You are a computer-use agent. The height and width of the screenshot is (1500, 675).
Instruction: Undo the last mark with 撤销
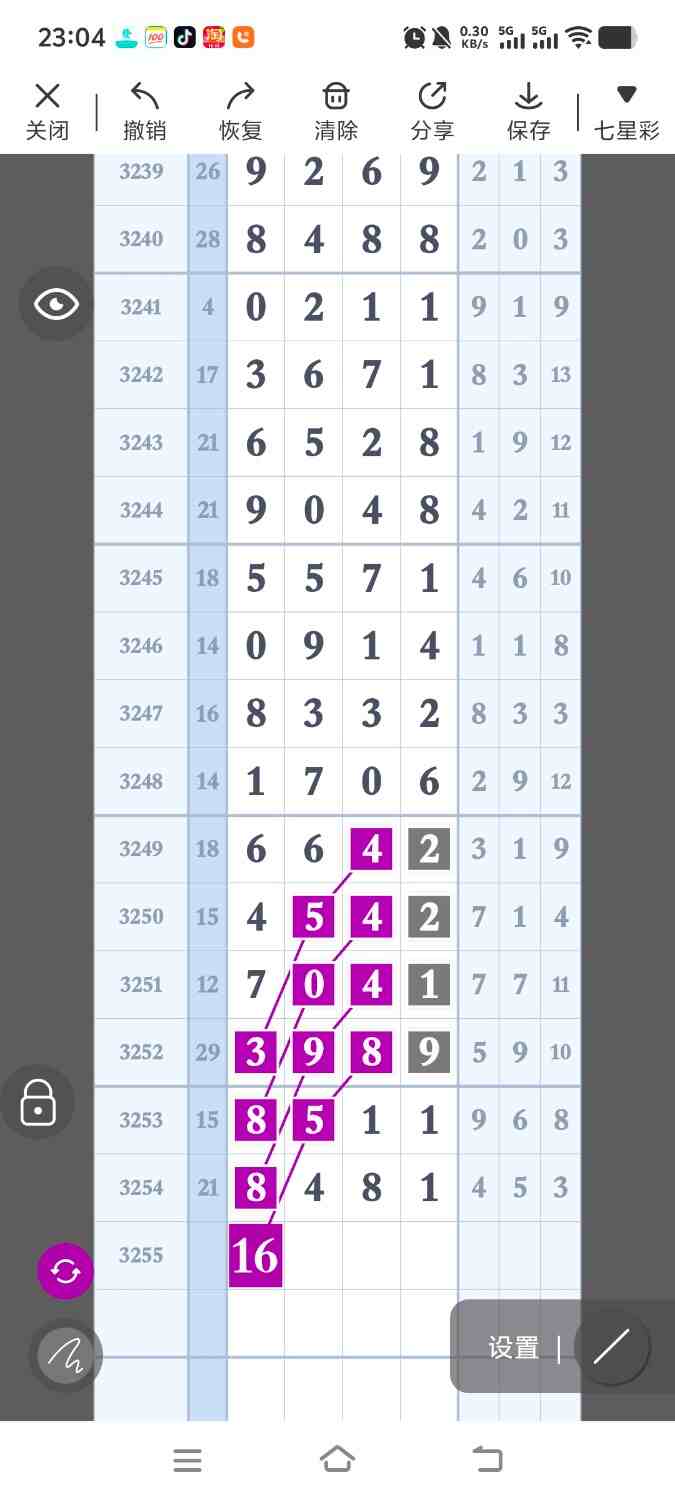[x=144, y=111]
